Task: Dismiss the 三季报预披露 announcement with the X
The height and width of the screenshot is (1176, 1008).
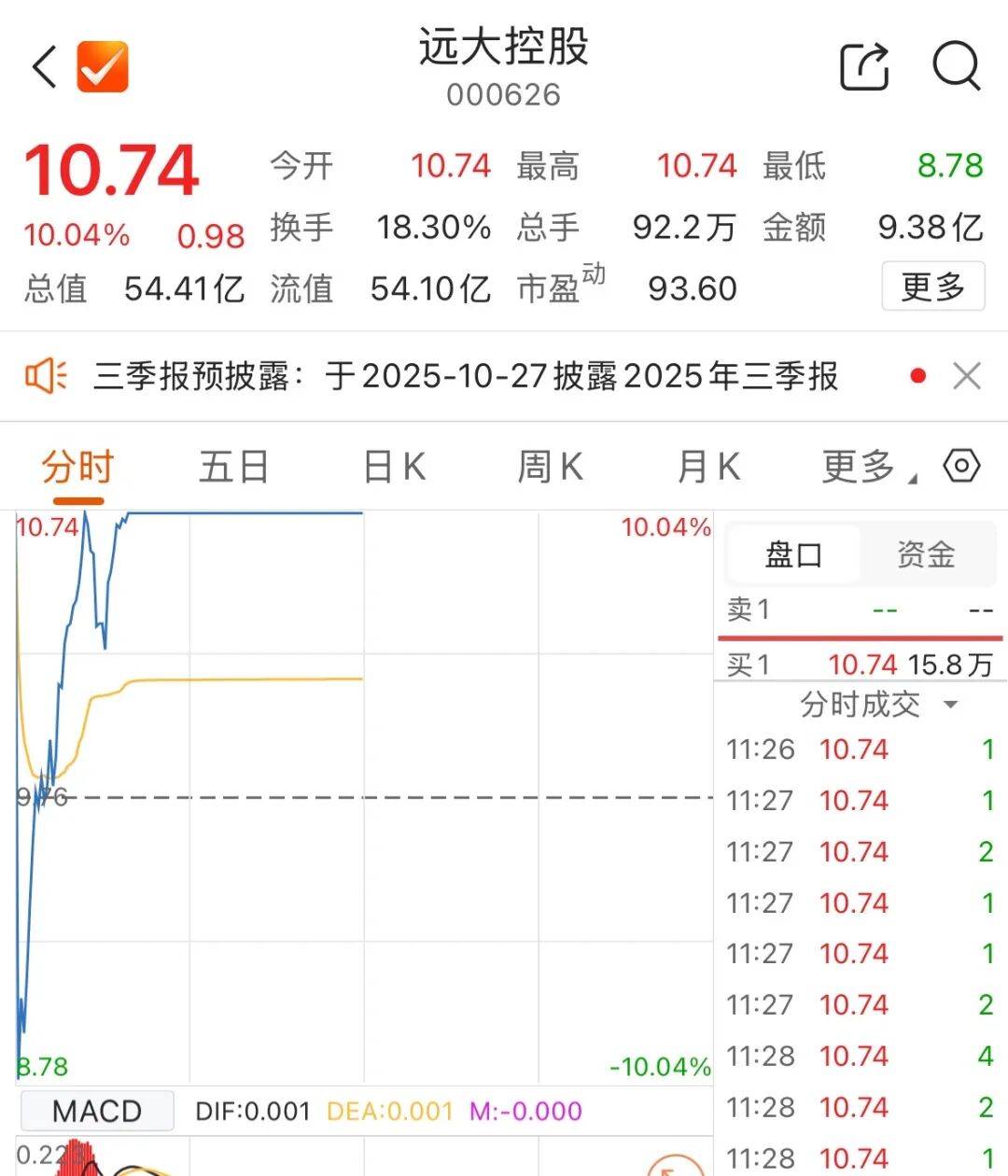Action: click(967, 375)
